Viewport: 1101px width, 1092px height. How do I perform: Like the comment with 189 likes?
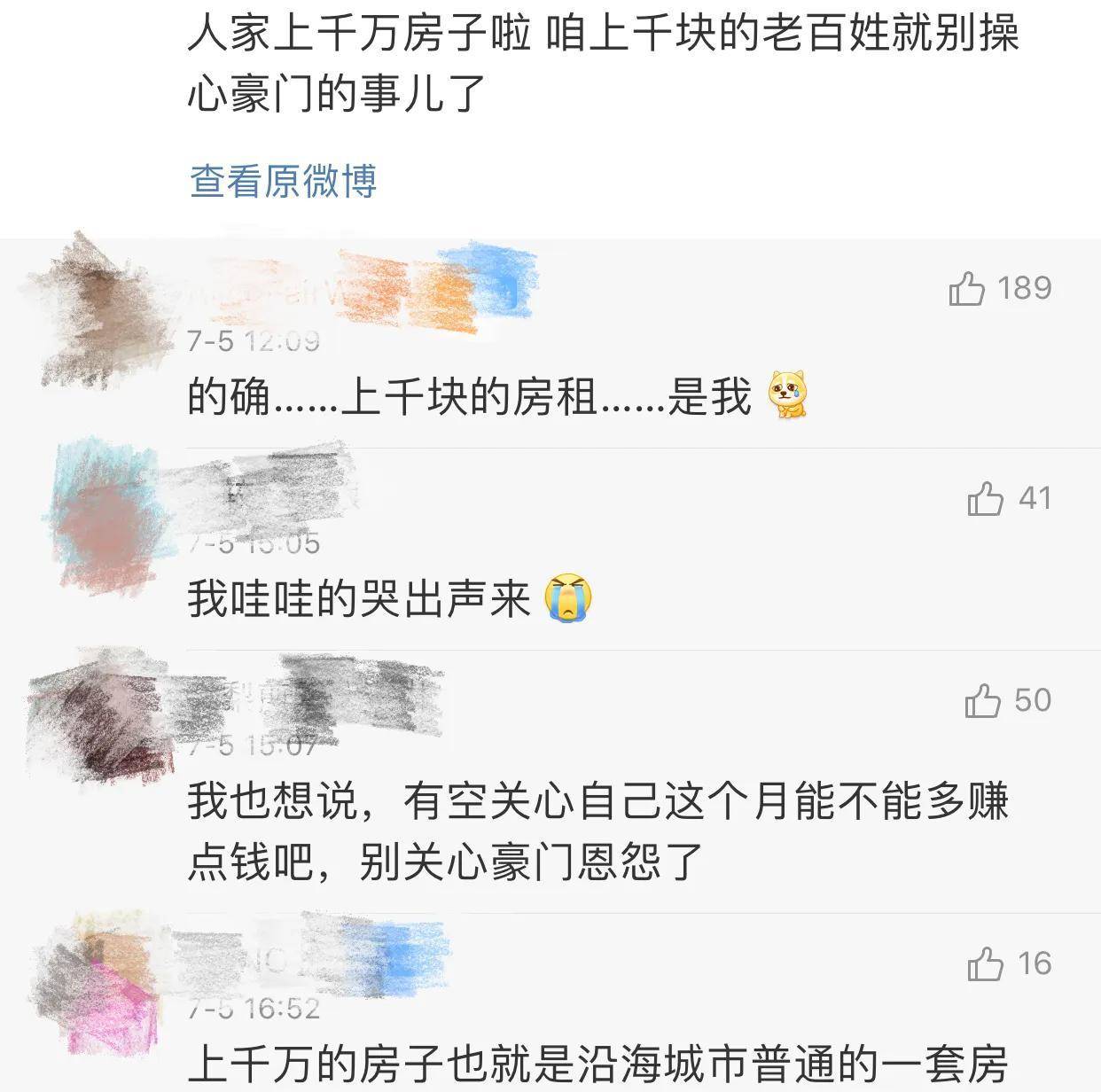[x=967, y=289]
